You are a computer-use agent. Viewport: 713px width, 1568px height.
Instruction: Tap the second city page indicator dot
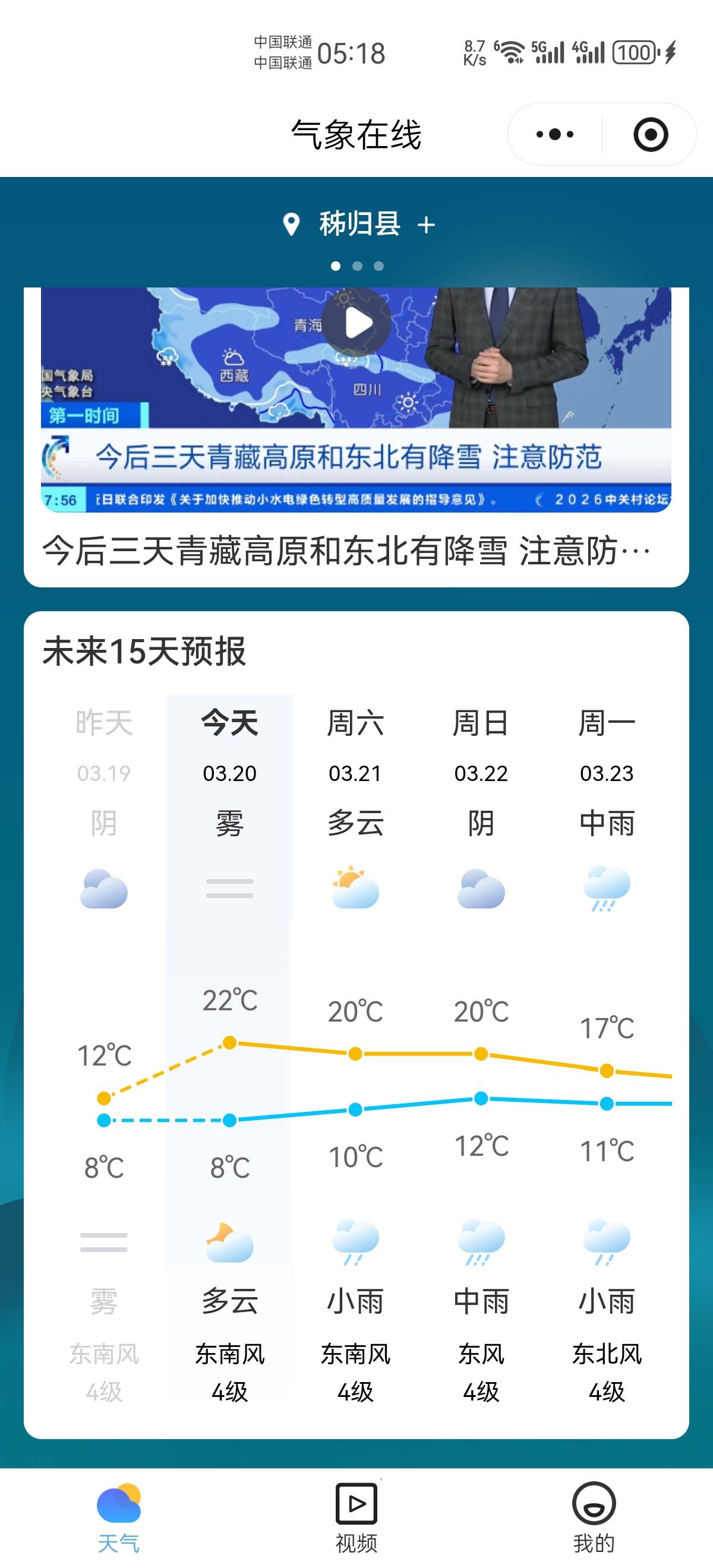[358, 266]
